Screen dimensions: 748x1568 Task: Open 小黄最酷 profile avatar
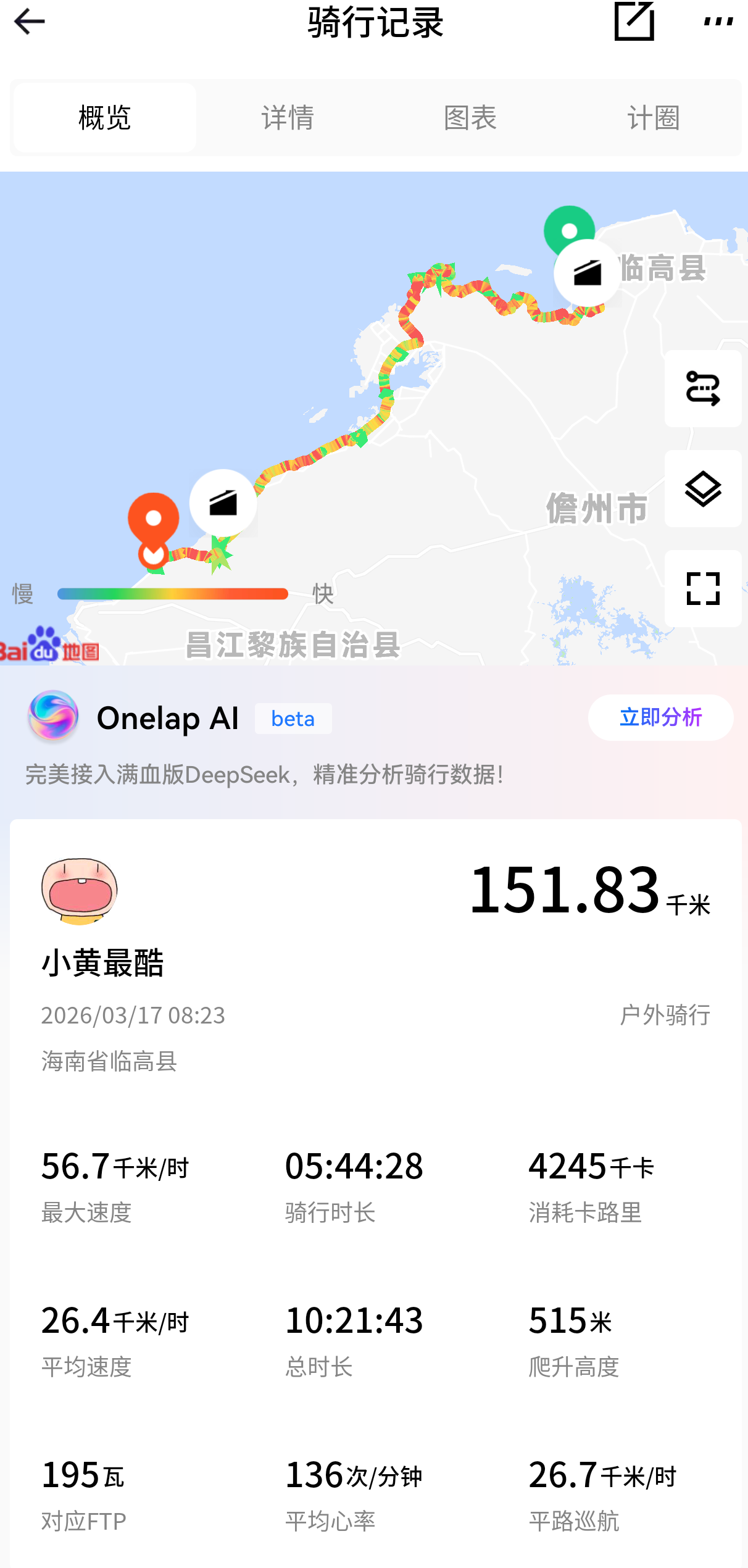coord(80,890)
